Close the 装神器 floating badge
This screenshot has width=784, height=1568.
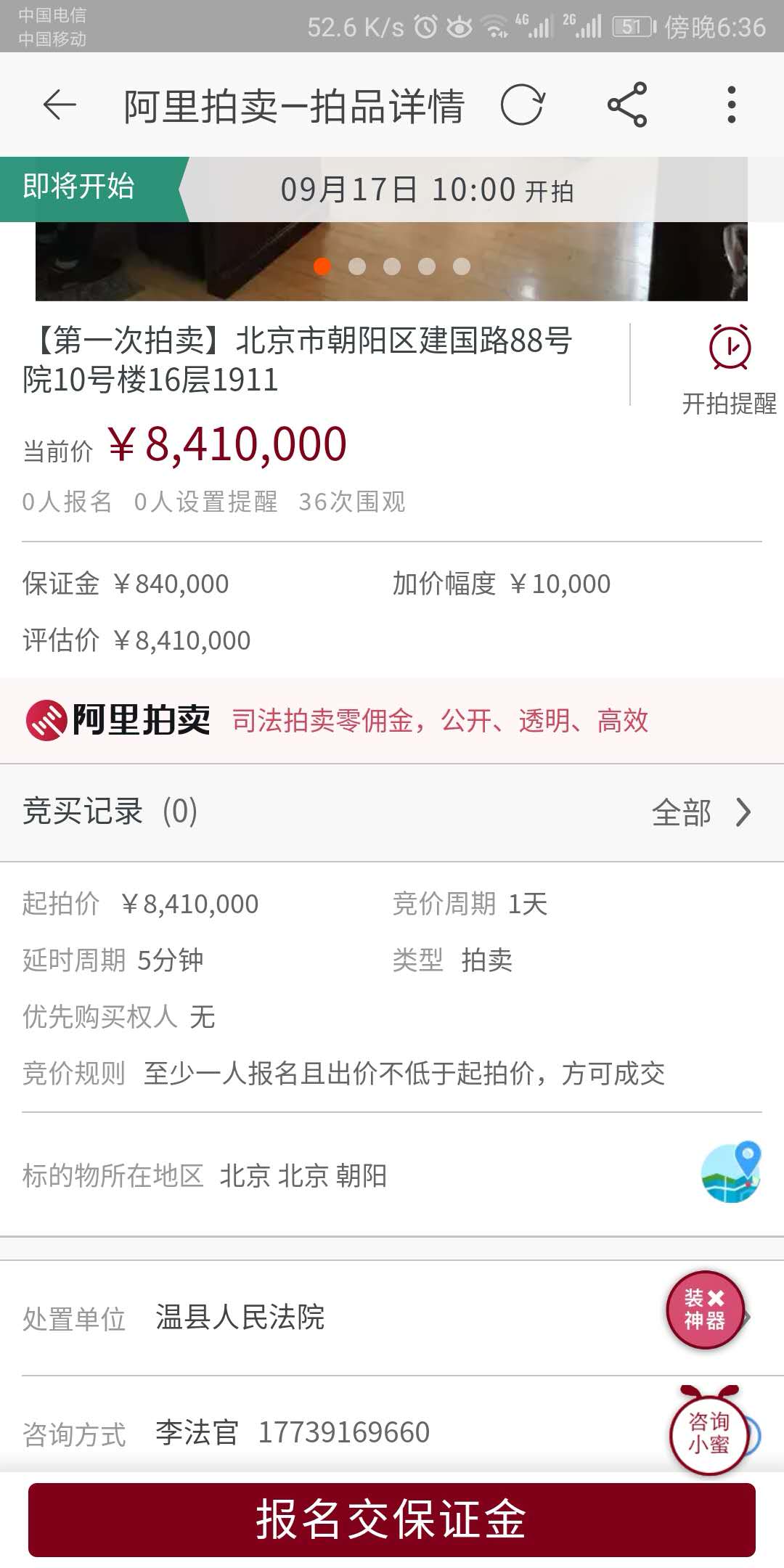716,1297
